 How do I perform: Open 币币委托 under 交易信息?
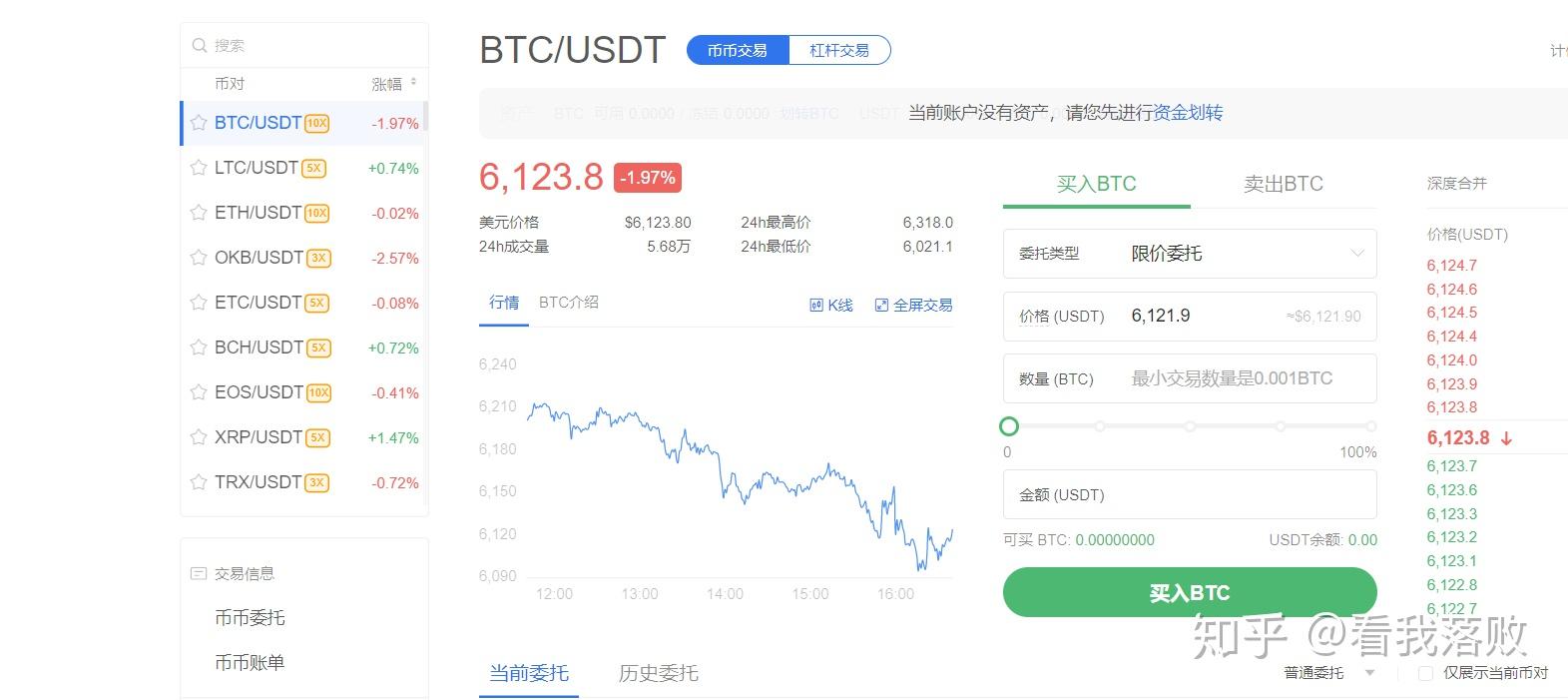click(250, 618)
